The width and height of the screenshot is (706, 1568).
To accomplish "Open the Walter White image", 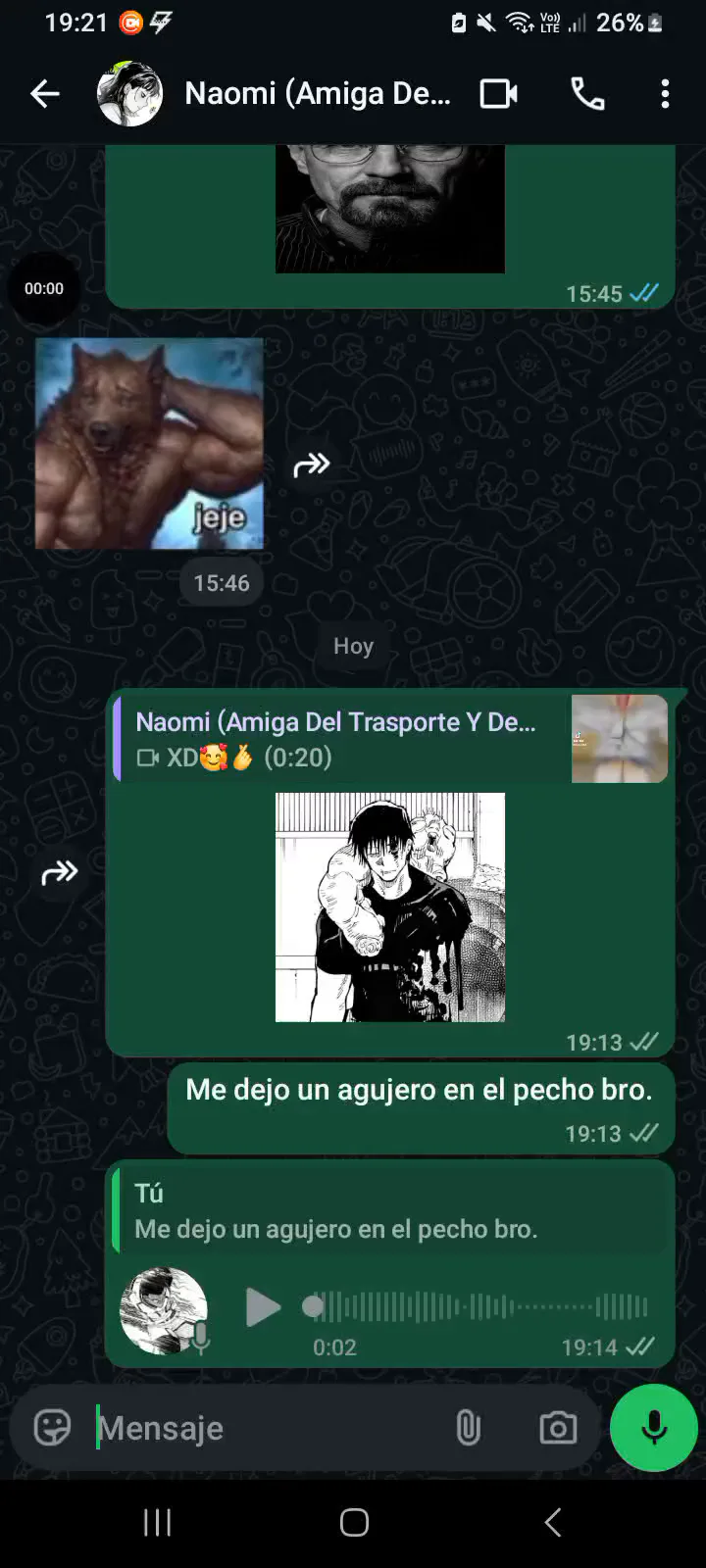I will [390, 209].
